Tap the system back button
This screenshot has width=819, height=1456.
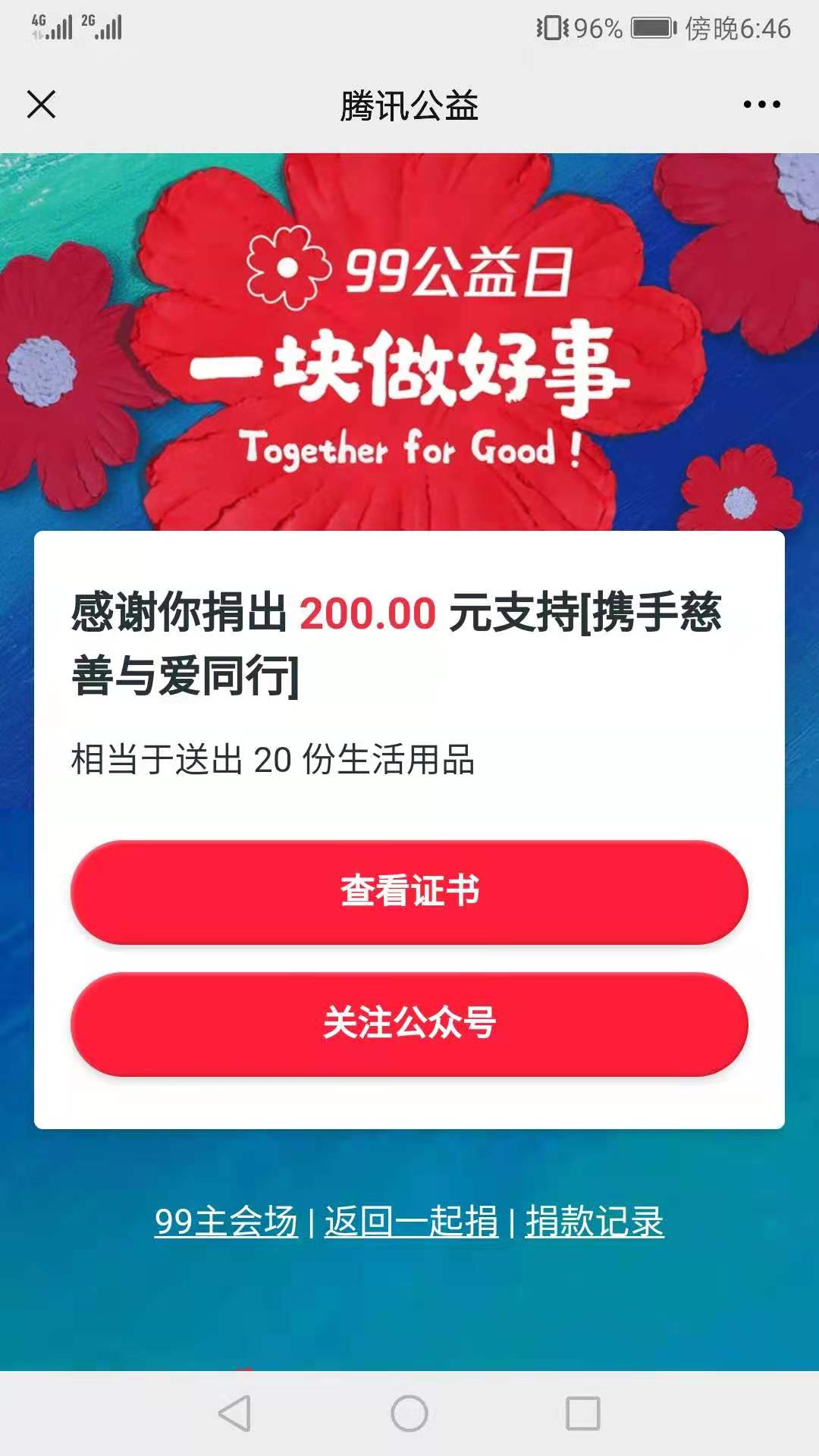tap(234, 1414)
